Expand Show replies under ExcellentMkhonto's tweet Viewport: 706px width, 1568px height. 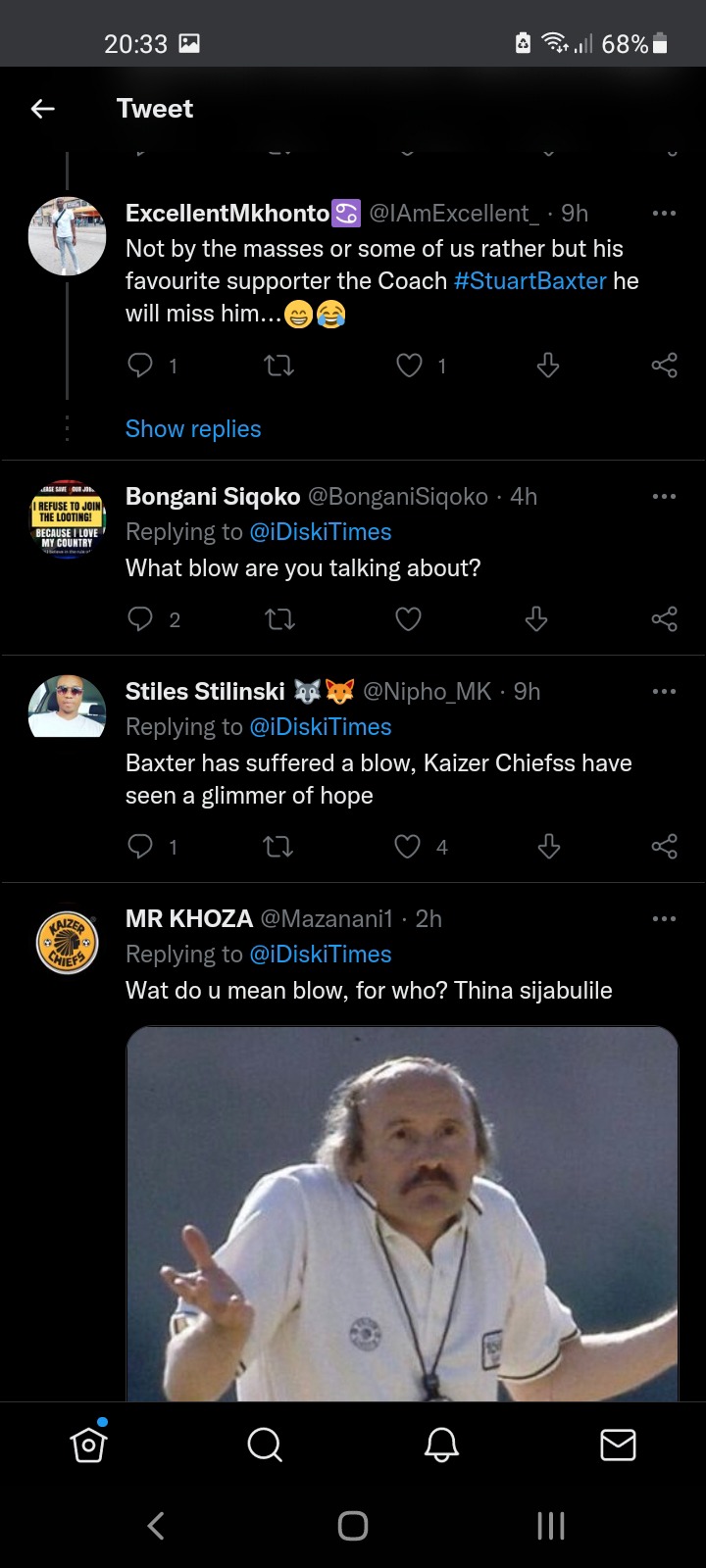[193, 429]
